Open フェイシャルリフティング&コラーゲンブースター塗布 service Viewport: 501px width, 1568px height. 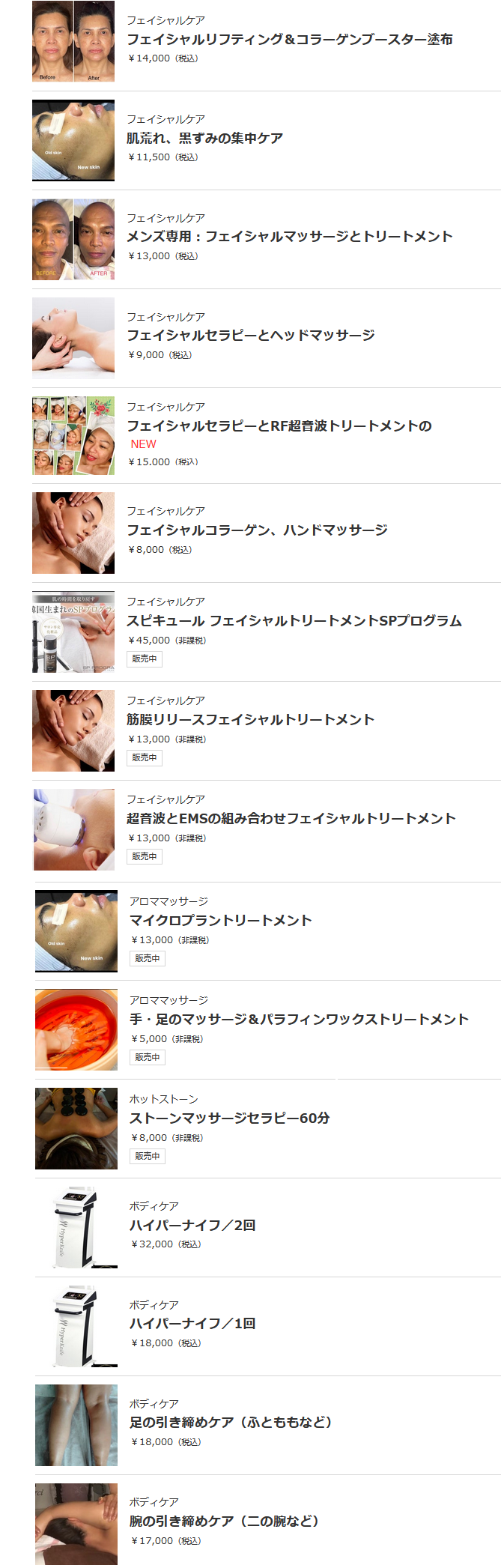(x=289, y=39)
